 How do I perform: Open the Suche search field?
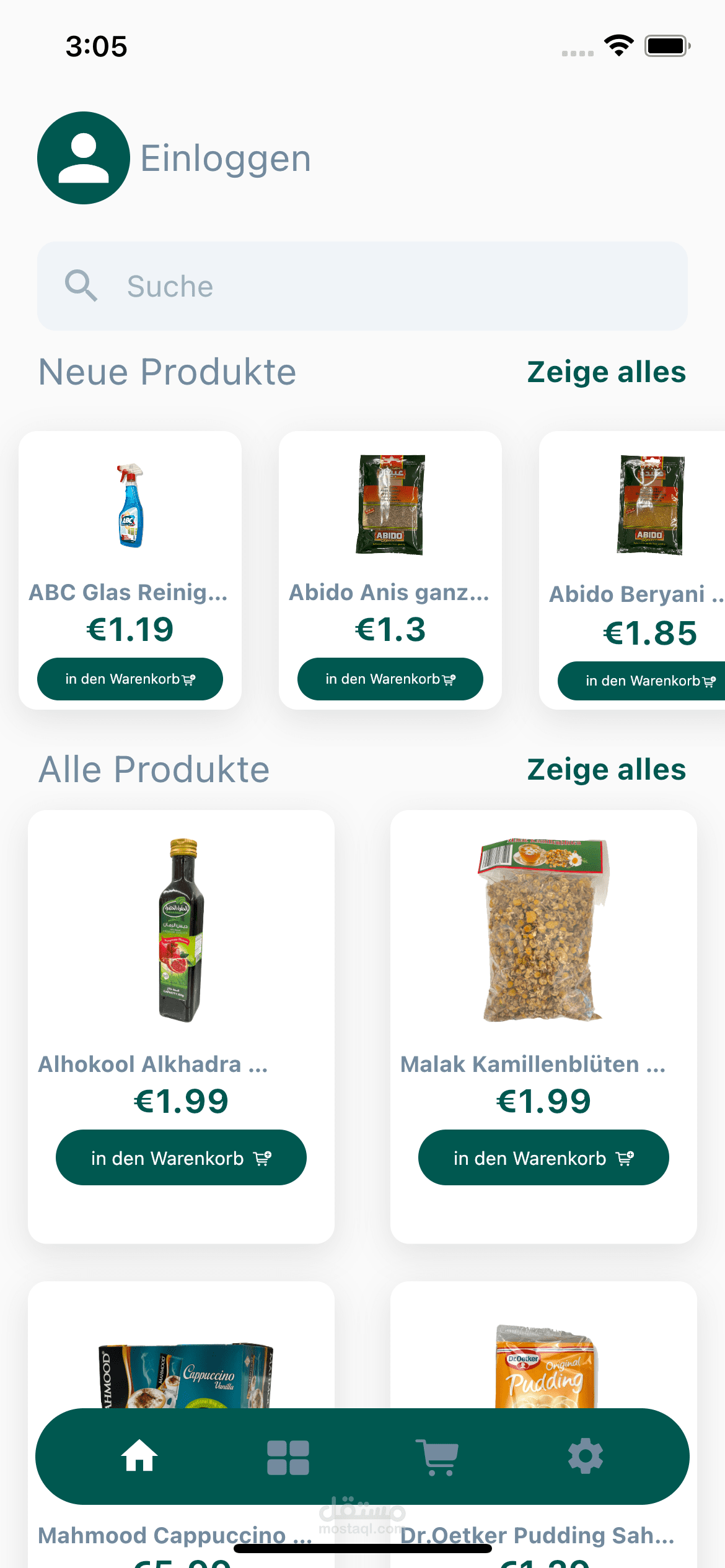pos(362,286)
